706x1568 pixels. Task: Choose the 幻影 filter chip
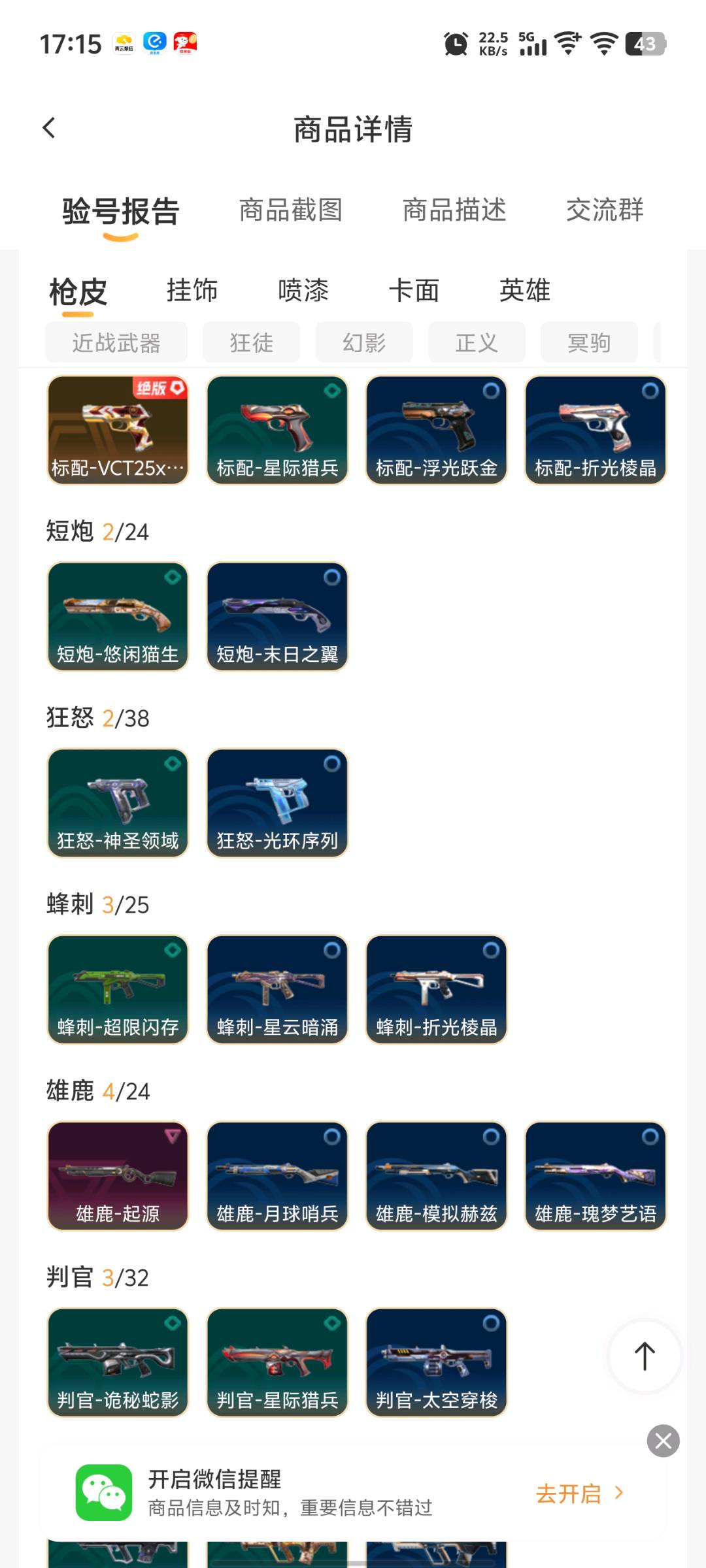pyautogui.click(x=364, y=342)
